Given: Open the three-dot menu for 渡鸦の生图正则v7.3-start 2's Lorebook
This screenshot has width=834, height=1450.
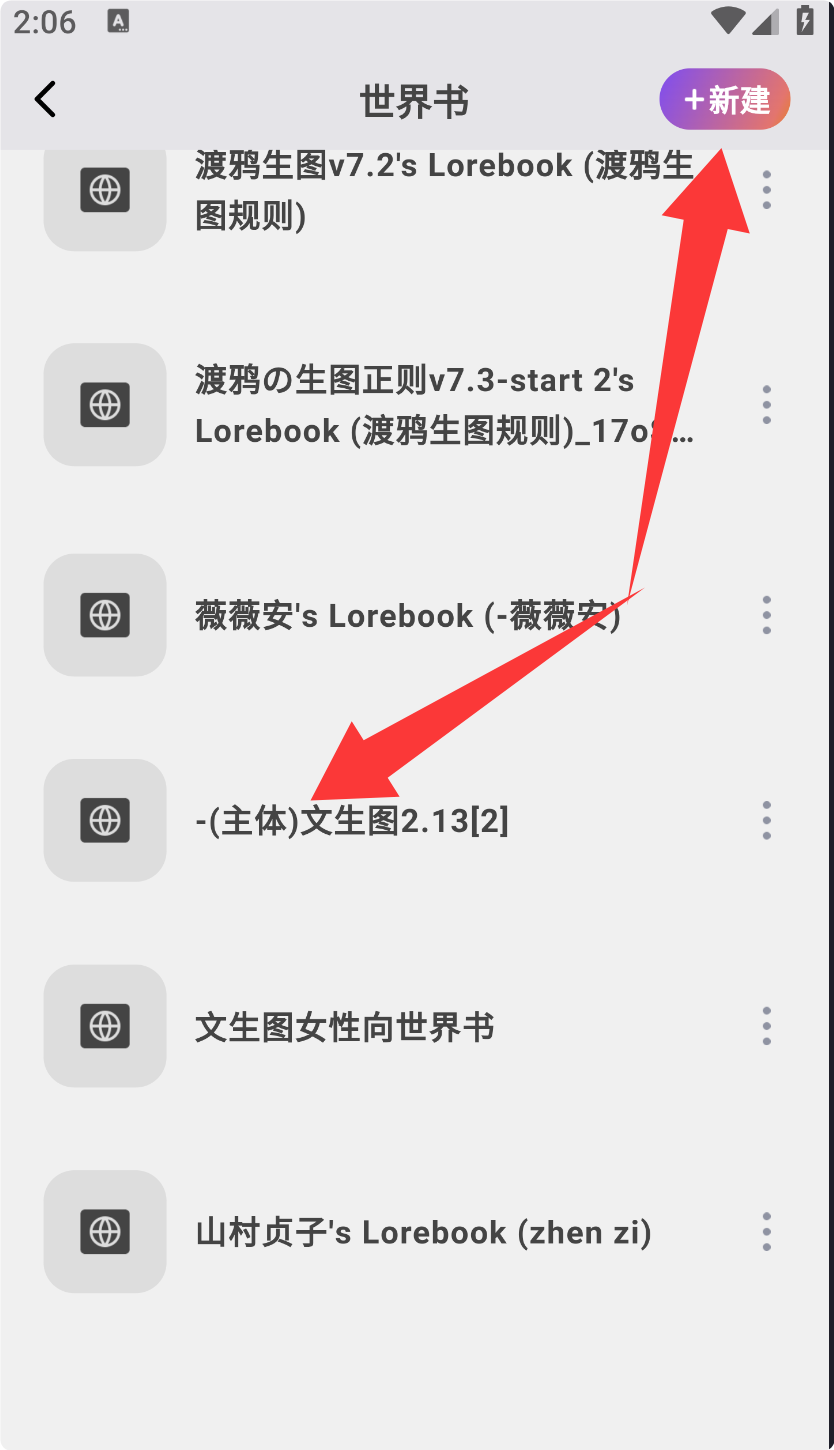Looking at the screenshot, I should (x=767, y=405).
